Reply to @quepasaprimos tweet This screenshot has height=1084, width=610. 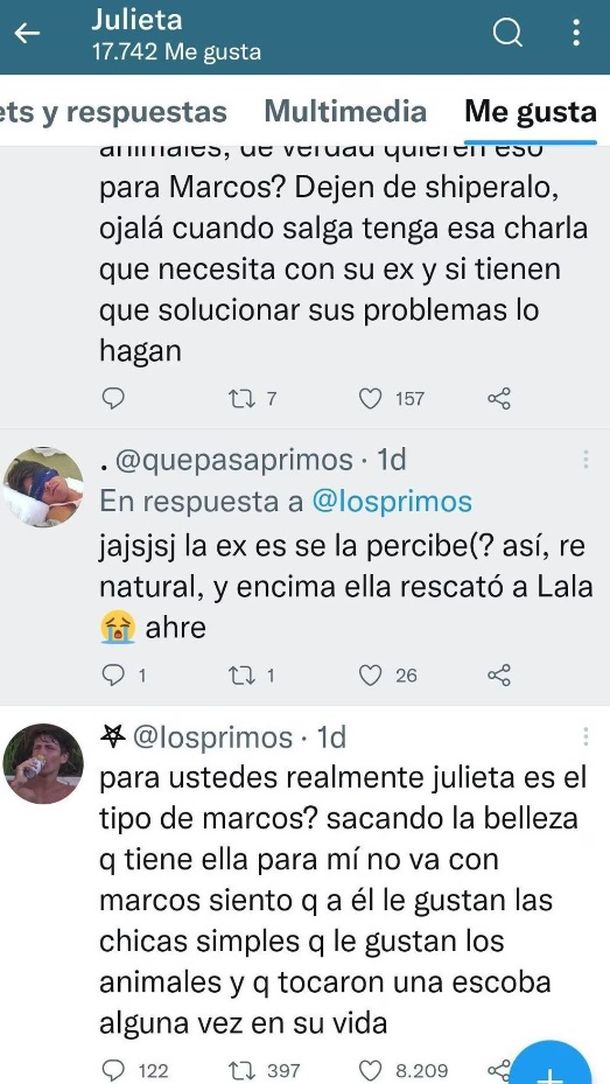click(115, 675)
